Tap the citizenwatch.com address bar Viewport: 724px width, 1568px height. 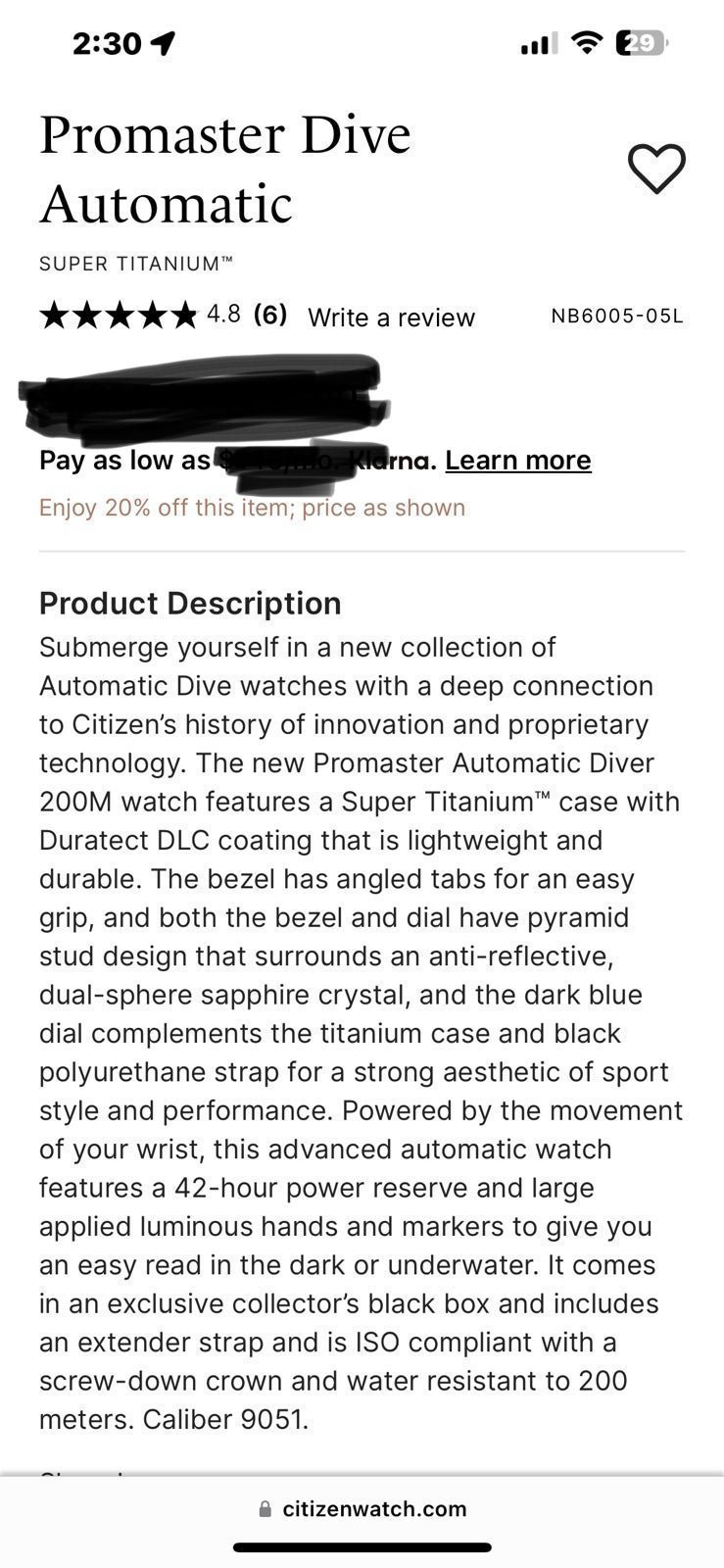(362, 1509)
